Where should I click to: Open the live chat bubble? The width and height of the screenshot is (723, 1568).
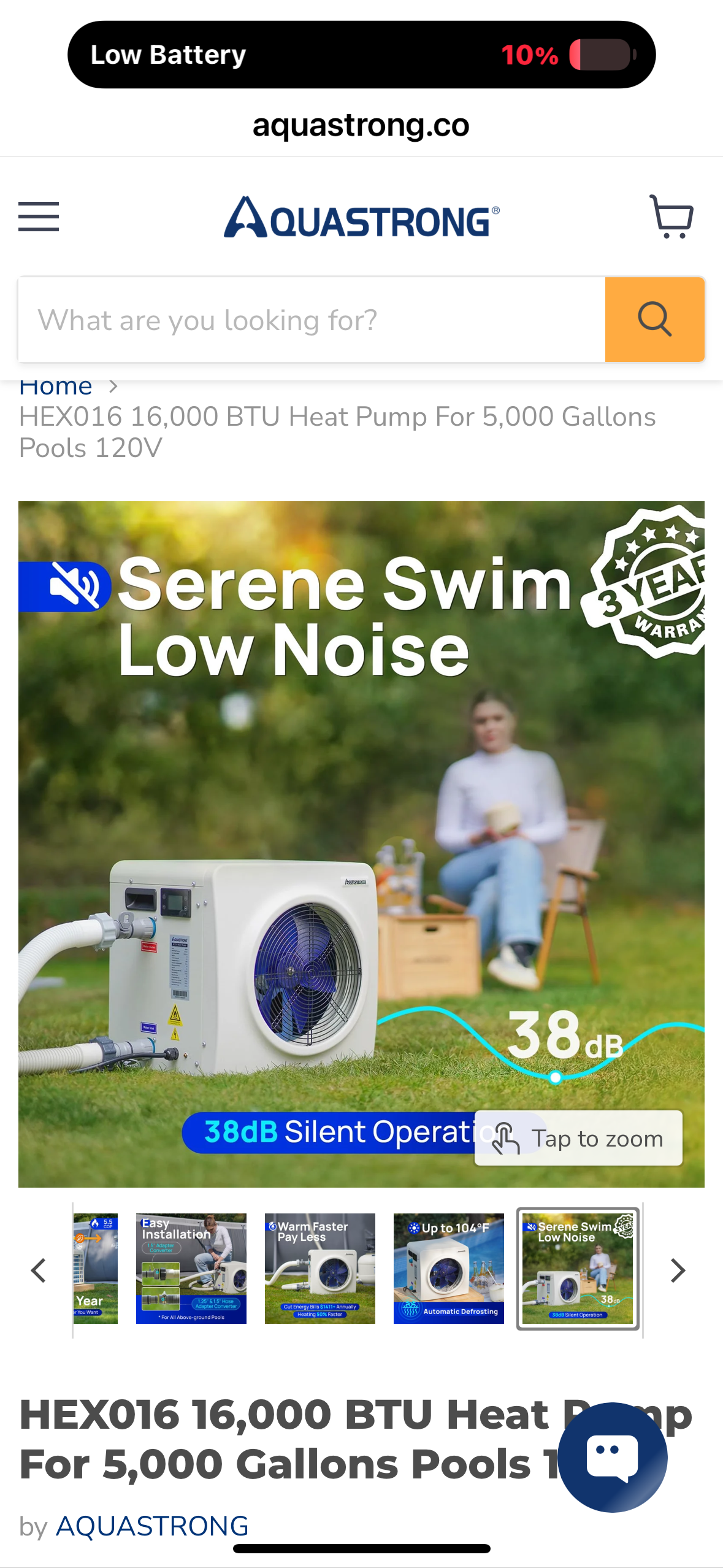[612, 1457]
